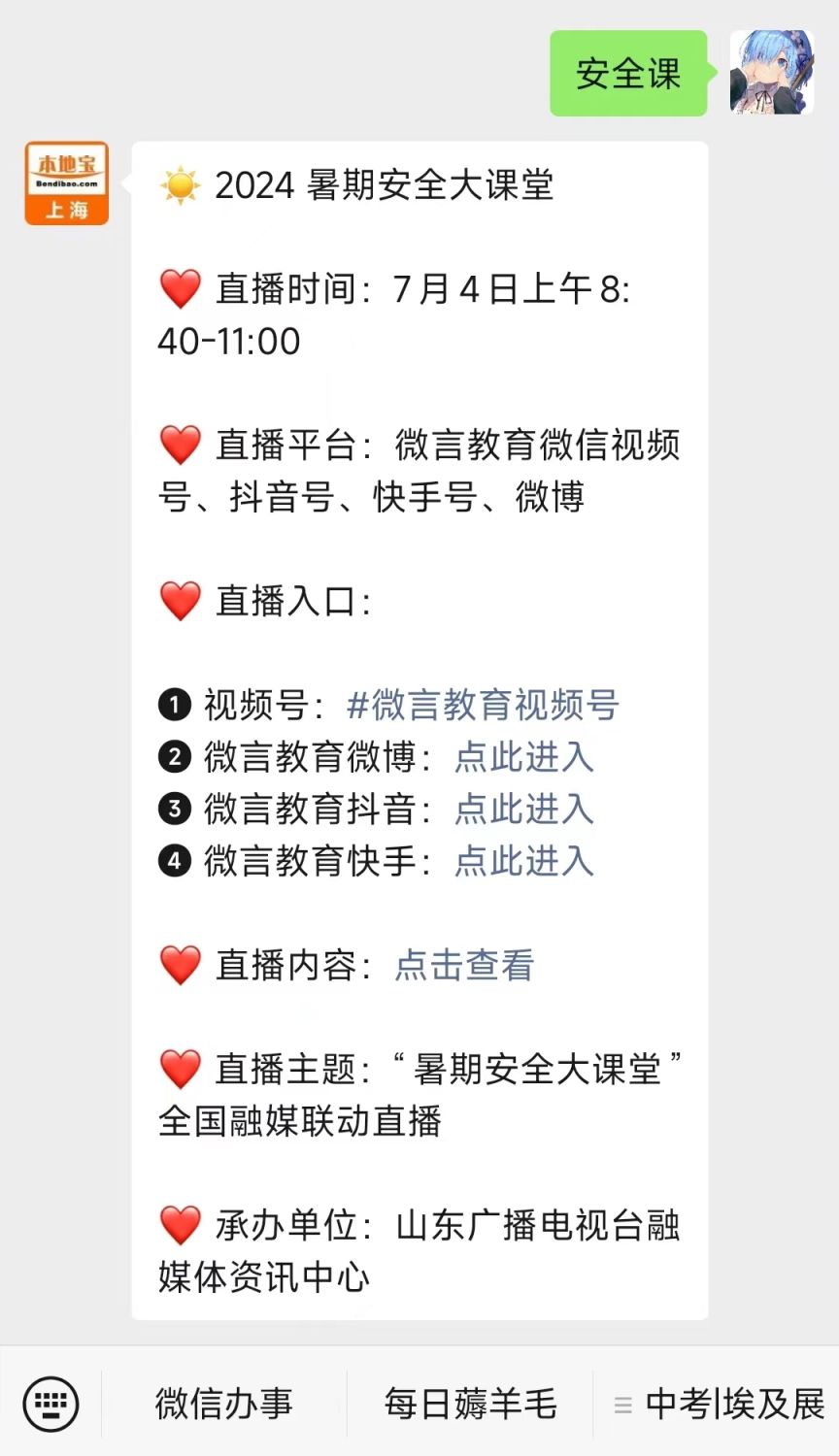Open 点此进入 link for 微言教育快手
Image resolution: width=839 pixels, height=1456 pixels.
pyautogui.click(x=523, y=861)
